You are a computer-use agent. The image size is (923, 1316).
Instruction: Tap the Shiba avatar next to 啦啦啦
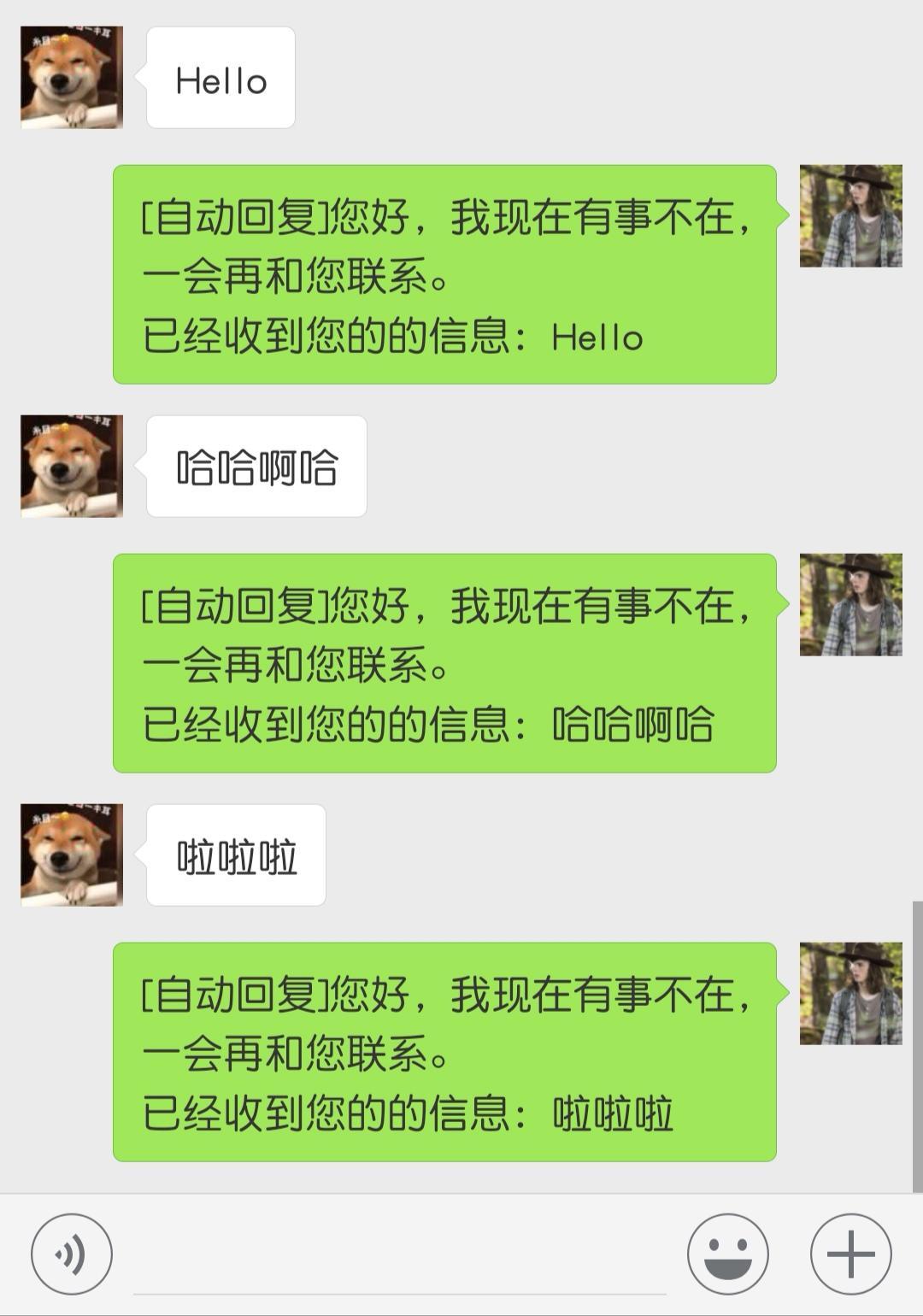click(72, 855)
